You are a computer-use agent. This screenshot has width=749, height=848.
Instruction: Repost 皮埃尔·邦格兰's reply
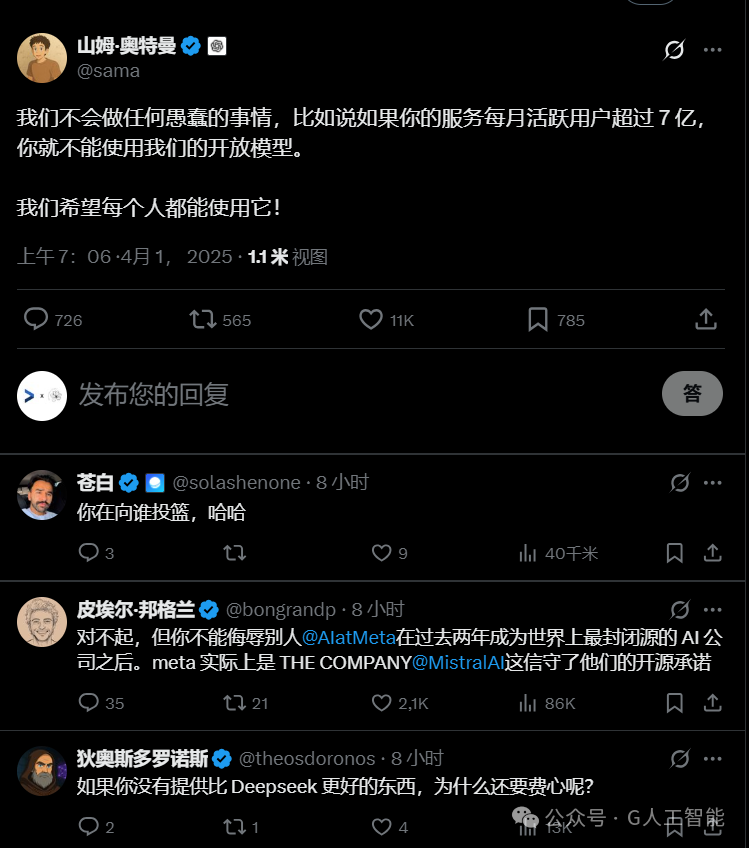coord(245,703)
